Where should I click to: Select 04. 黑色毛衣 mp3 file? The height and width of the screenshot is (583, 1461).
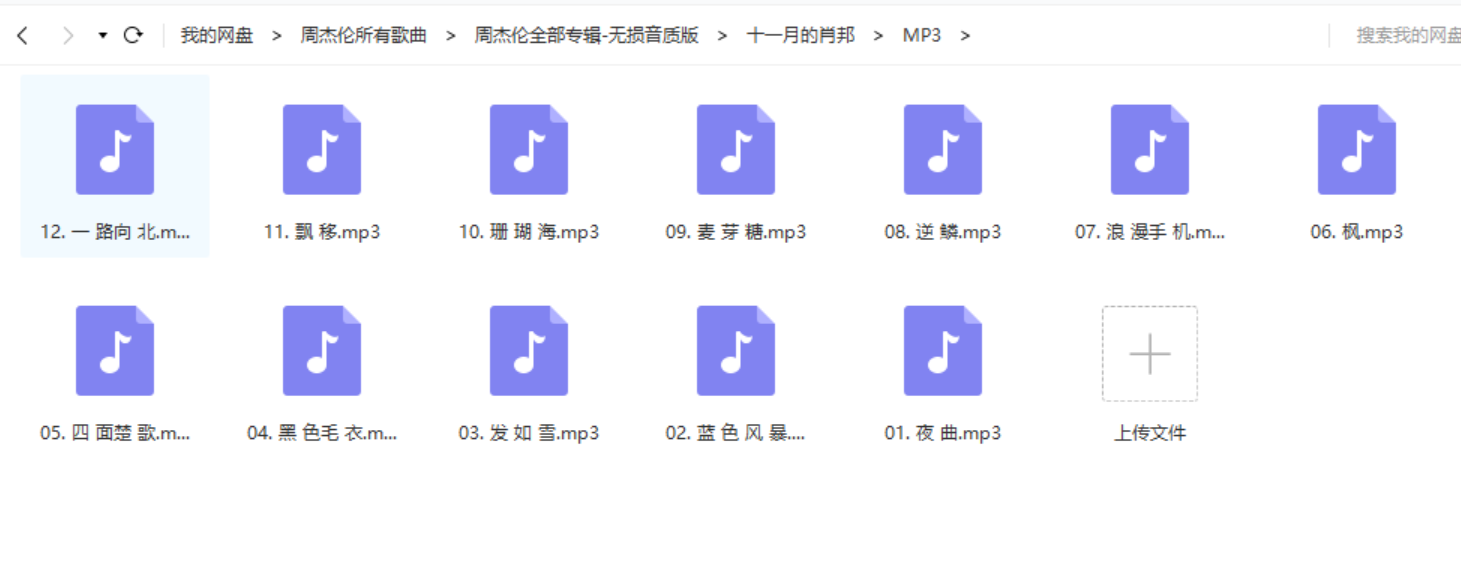(x=322, y=351)
